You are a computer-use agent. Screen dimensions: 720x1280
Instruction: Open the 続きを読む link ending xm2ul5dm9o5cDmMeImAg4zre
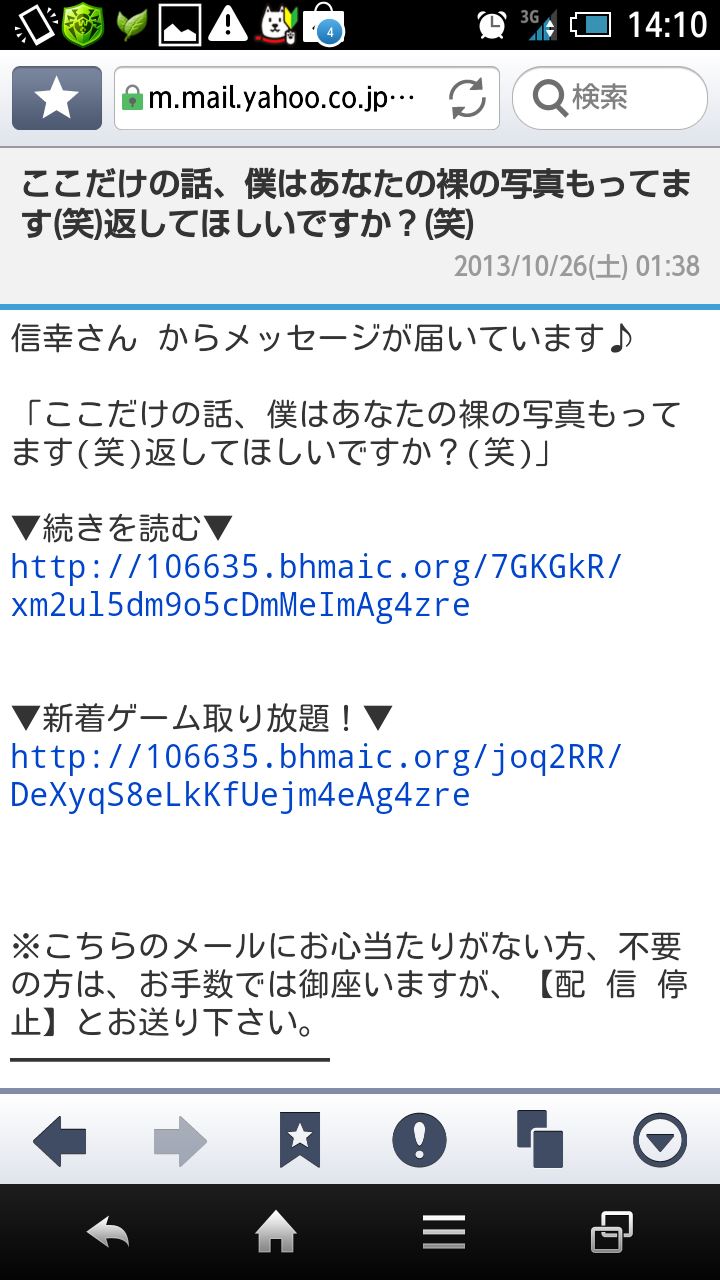[x=316, y=586]
